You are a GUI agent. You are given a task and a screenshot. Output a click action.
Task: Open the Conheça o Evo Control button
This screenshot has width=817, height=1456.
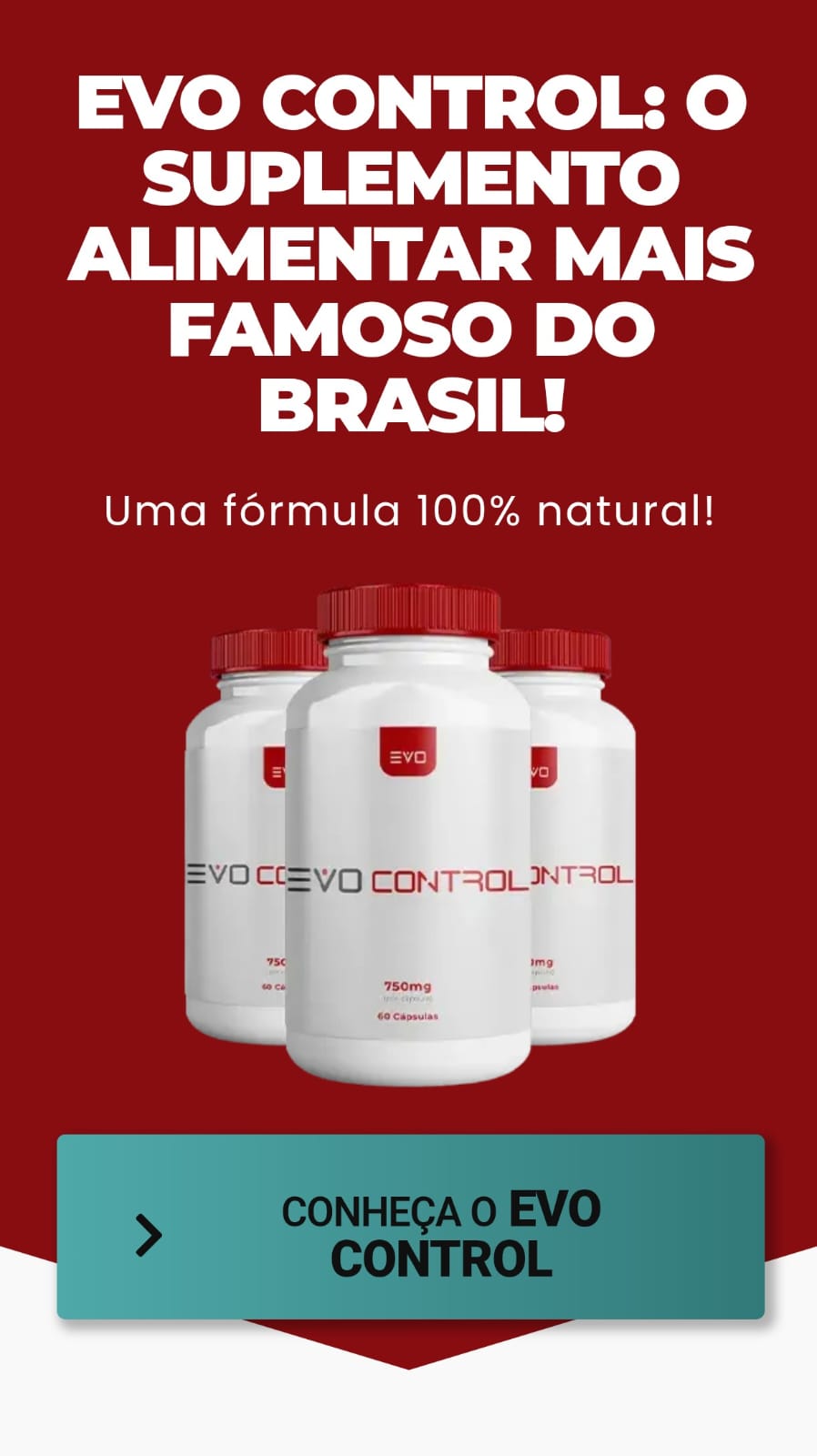410,1227
